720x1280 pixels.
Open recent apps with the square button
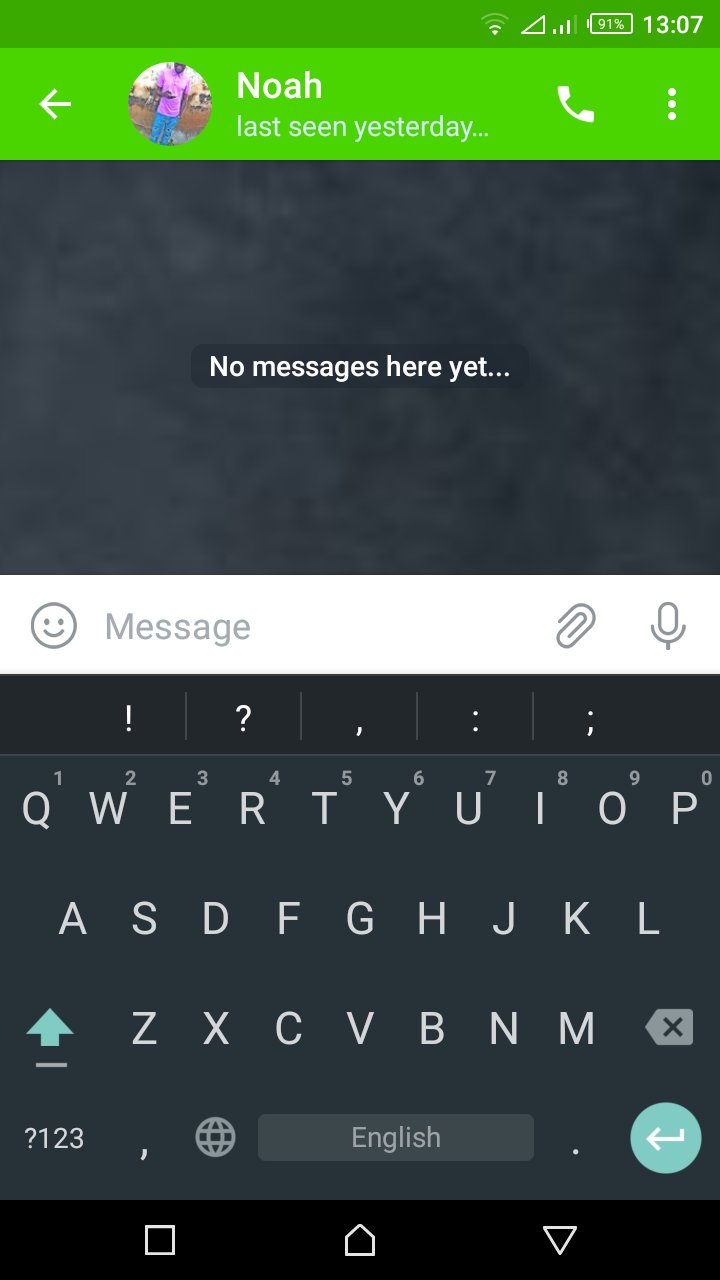click(160, 1238)
